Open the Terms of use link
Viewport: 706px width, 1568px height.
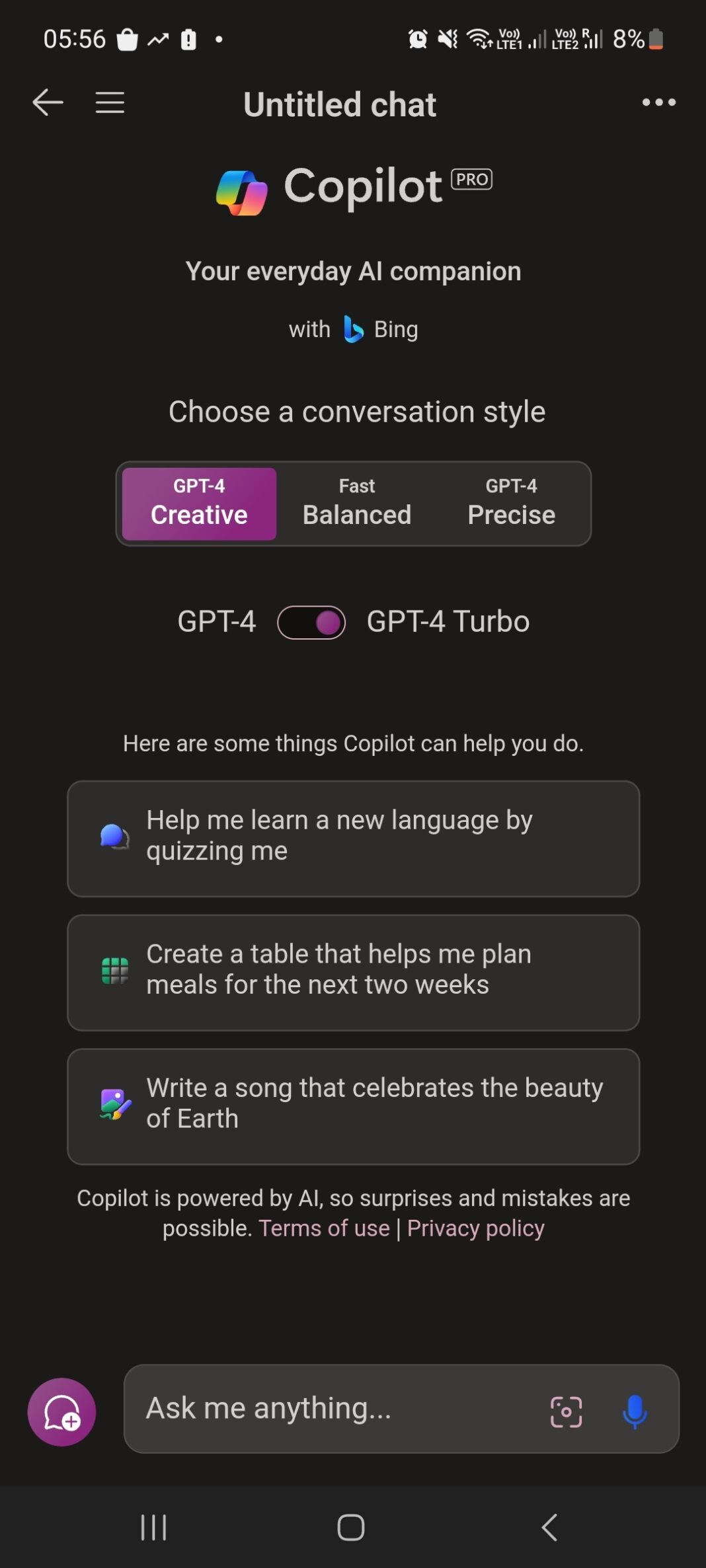[x=323, y=1228]
